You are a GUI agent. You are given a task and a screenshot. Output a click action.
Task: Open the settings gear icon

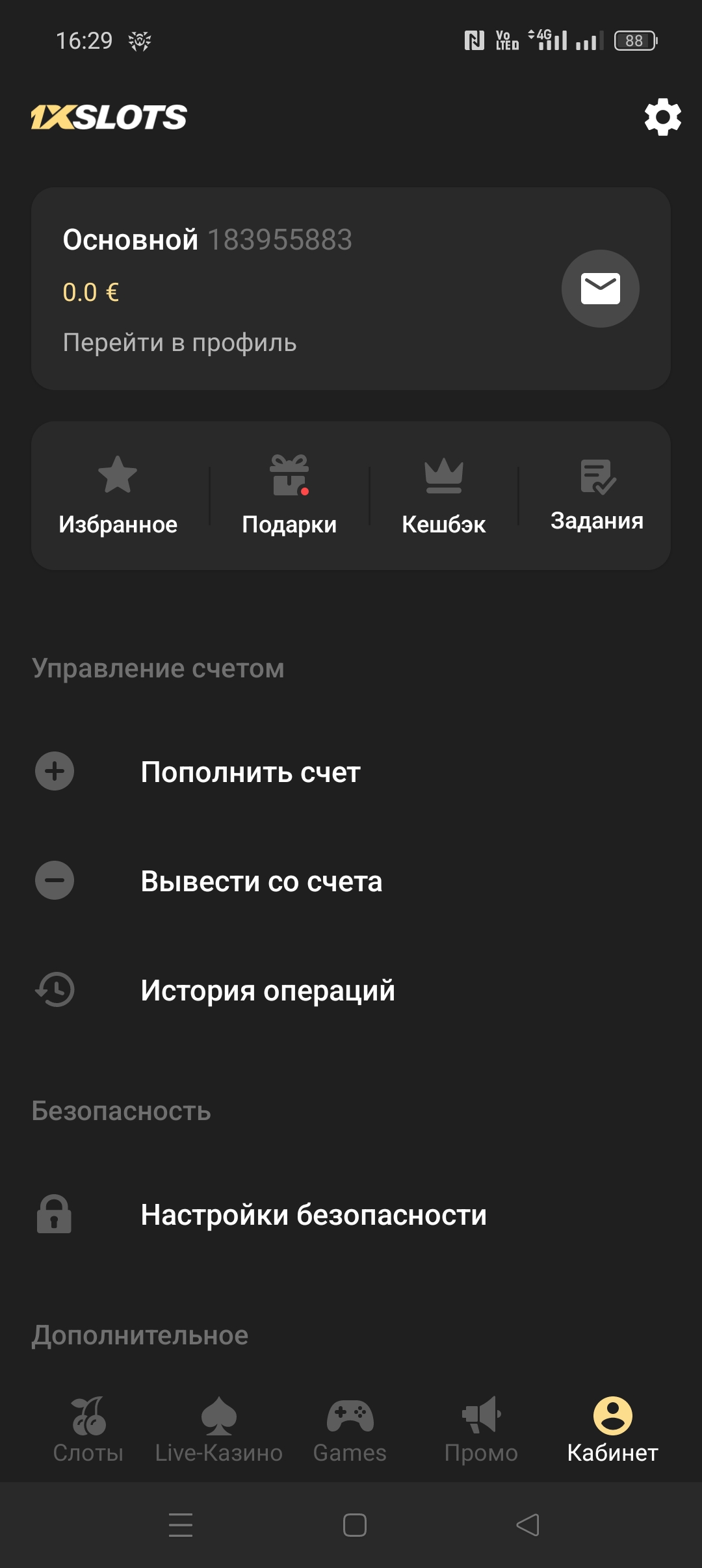[x=662, y=117]
